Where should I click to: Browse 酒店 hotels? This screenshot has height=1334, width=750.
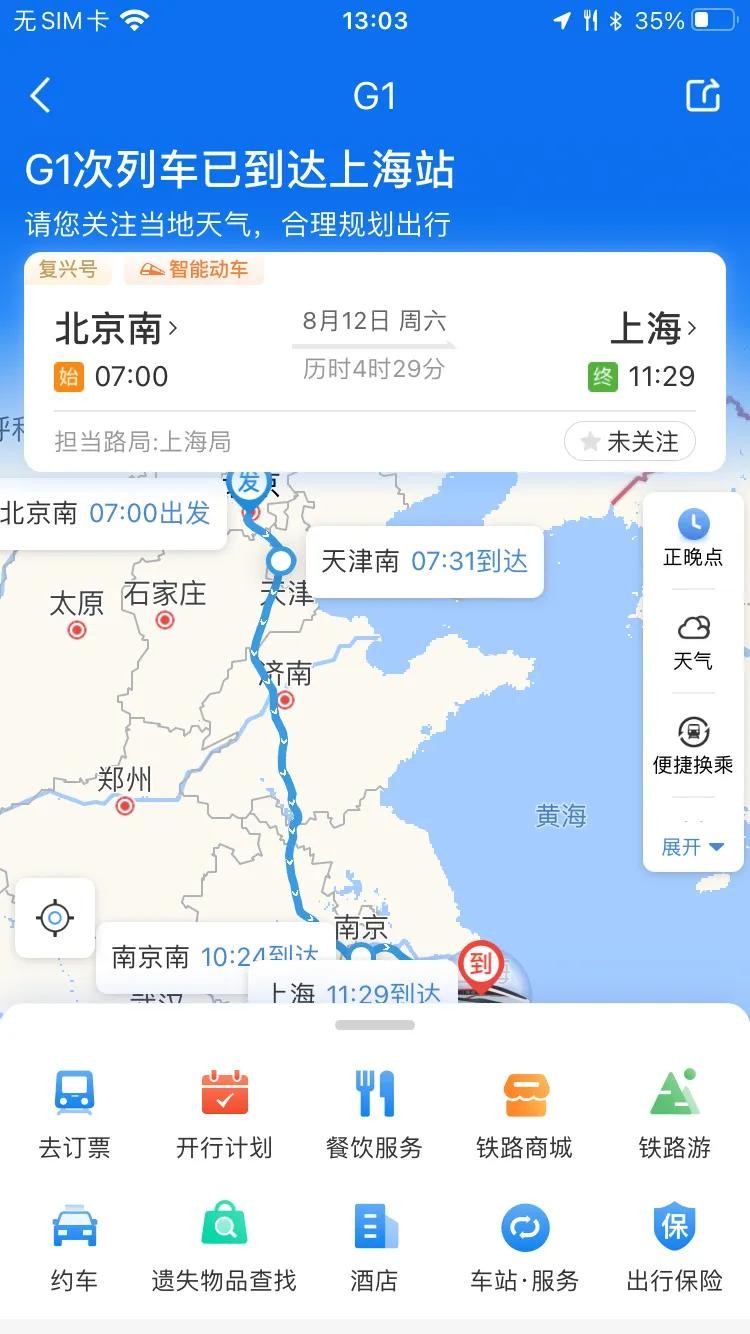(374, 1247)
